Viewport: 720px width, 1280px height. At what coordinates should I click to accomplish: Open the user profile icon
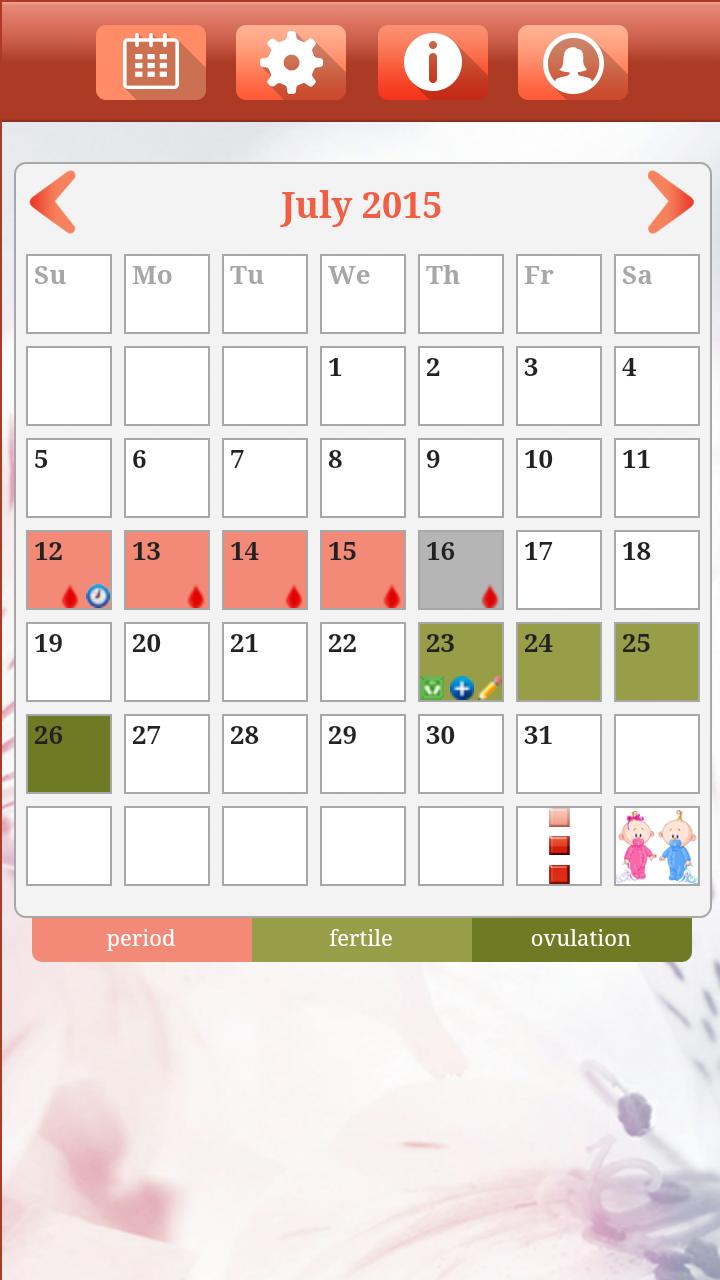pyautogui.click(x=573, y=62)
